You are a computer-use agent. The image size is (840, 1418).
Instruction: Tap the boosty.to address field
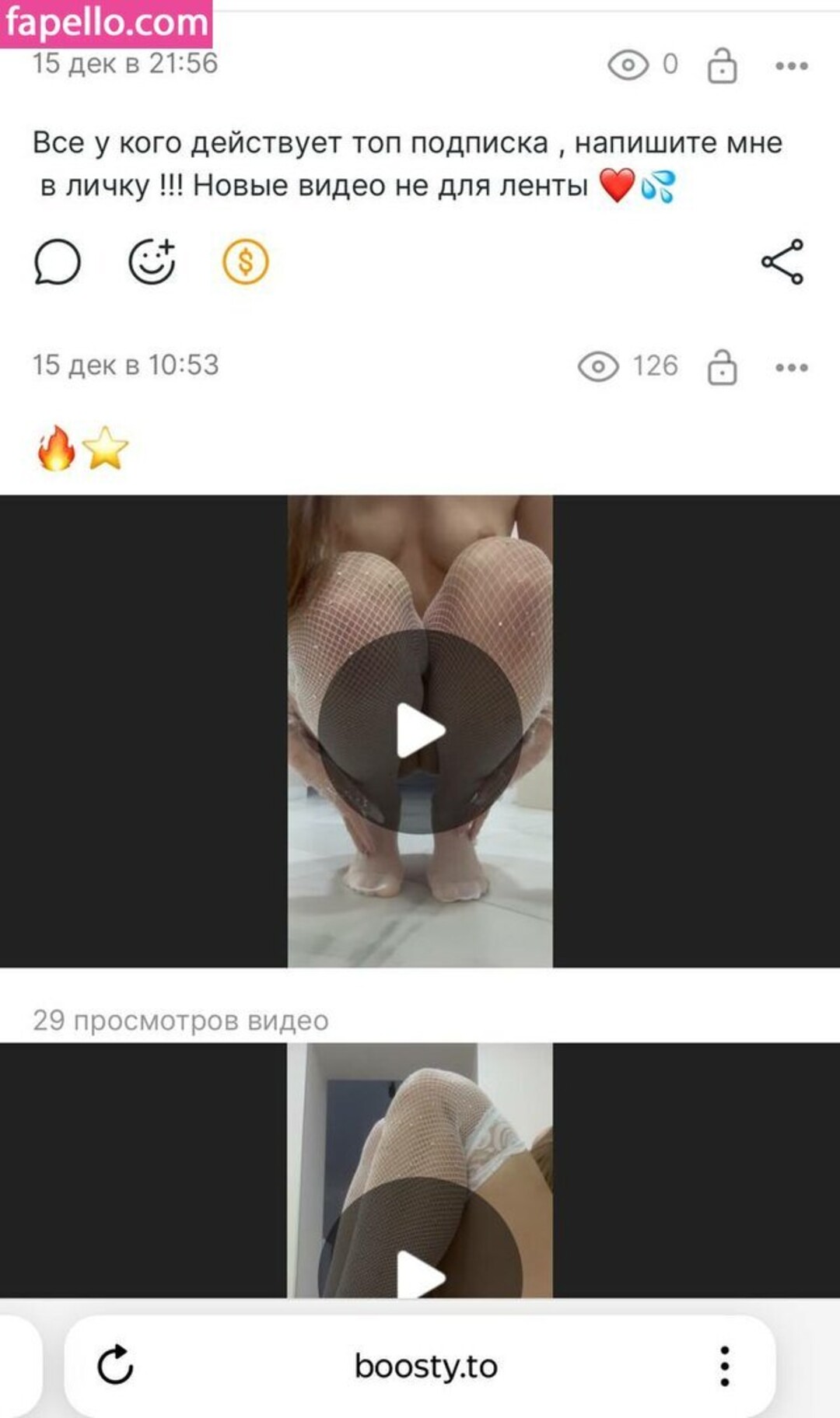pyautogui.click(x=425, y=1366)
